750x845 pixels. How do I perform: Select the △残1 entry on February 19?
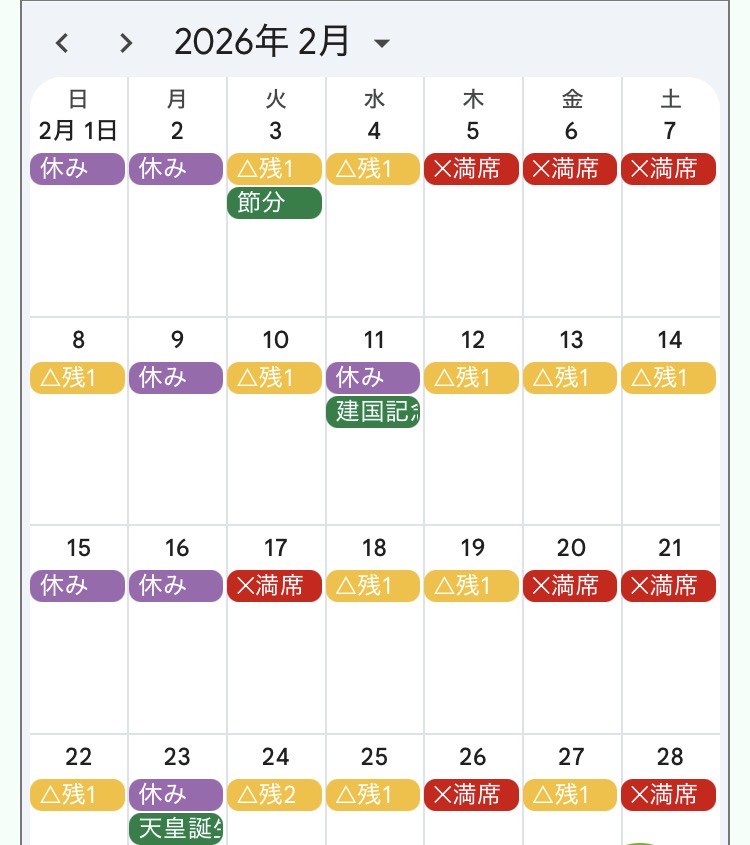pos(471,586)
